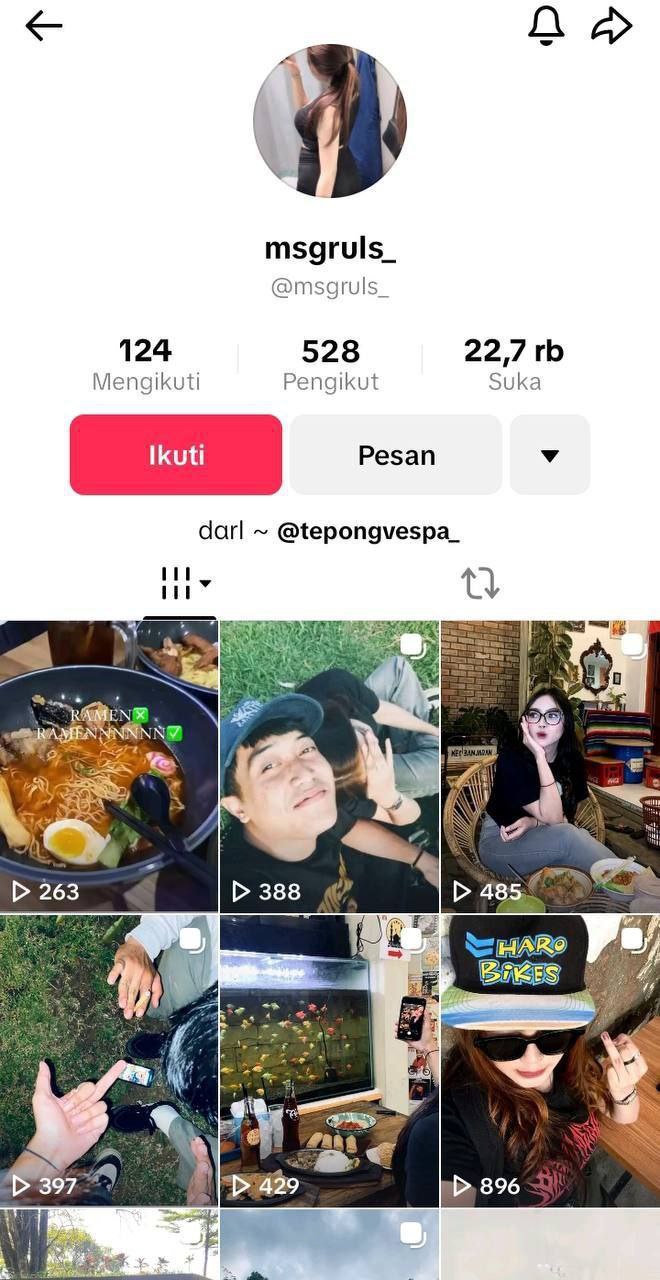The height and width of the screenshot is (1280, 660).
Task: Expand the suggested accounts dropdown arrow
Action: pyautogui.click(x=549, y=455)
